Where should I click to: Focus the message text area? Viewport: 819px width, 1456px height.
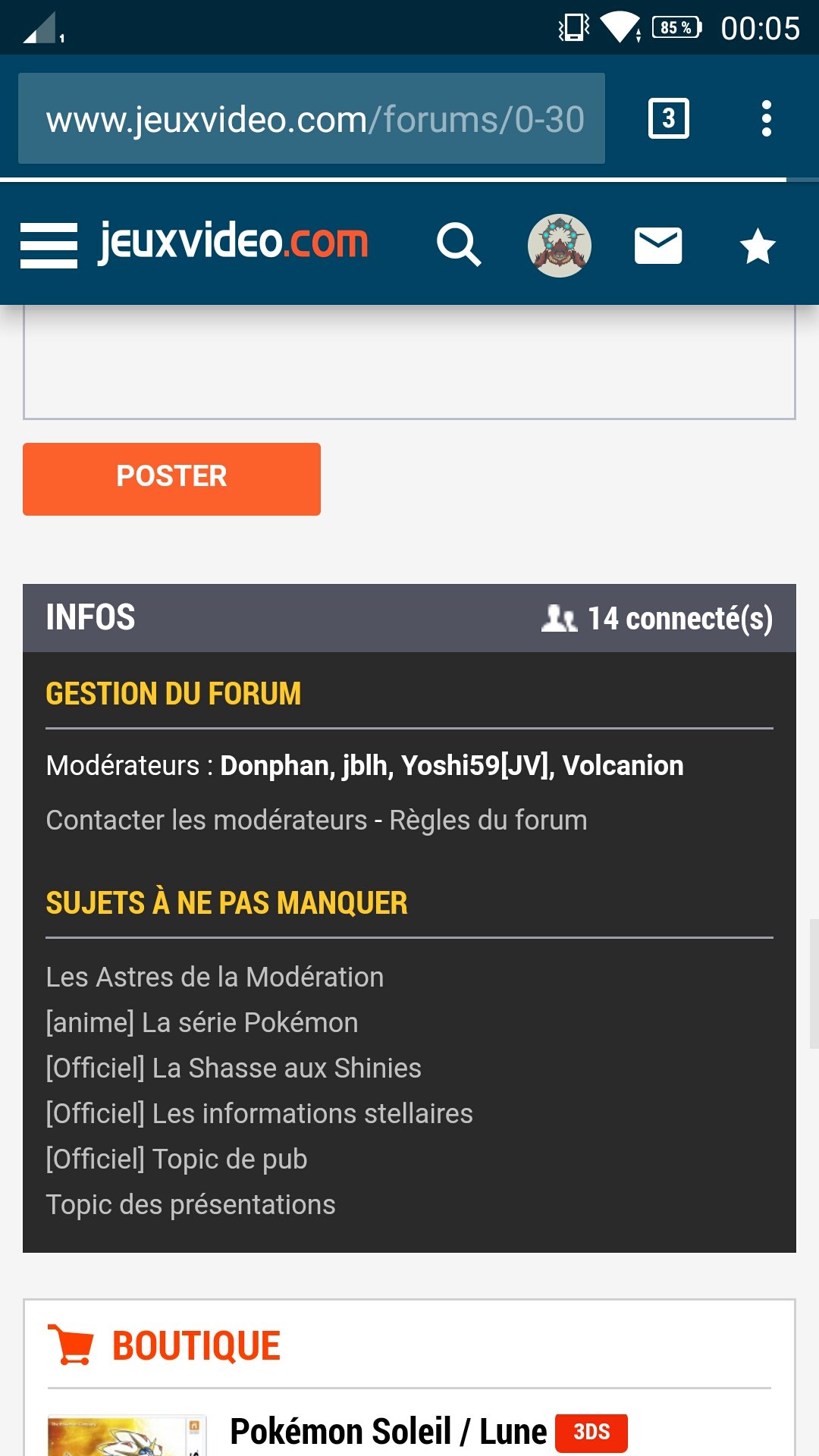pos(409,362)
